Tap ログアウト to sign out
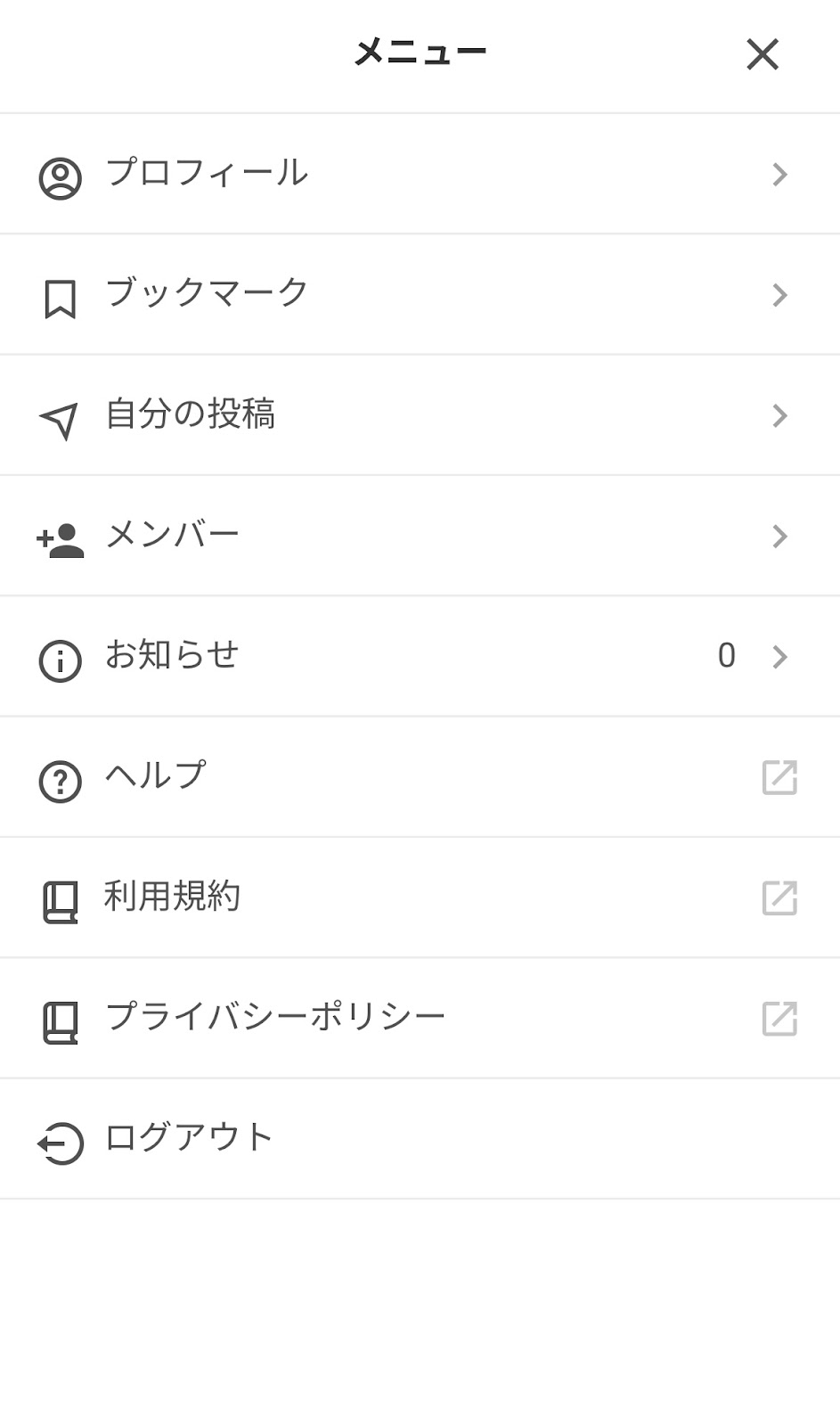Viewport: 840px width, 1426px height. pos(420,1139)
